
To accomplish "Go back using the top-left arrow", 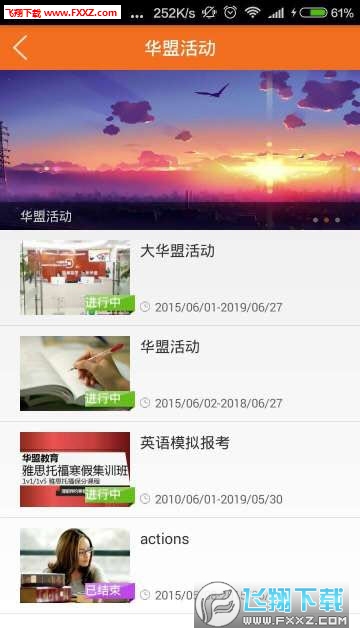I will point(20,47).
